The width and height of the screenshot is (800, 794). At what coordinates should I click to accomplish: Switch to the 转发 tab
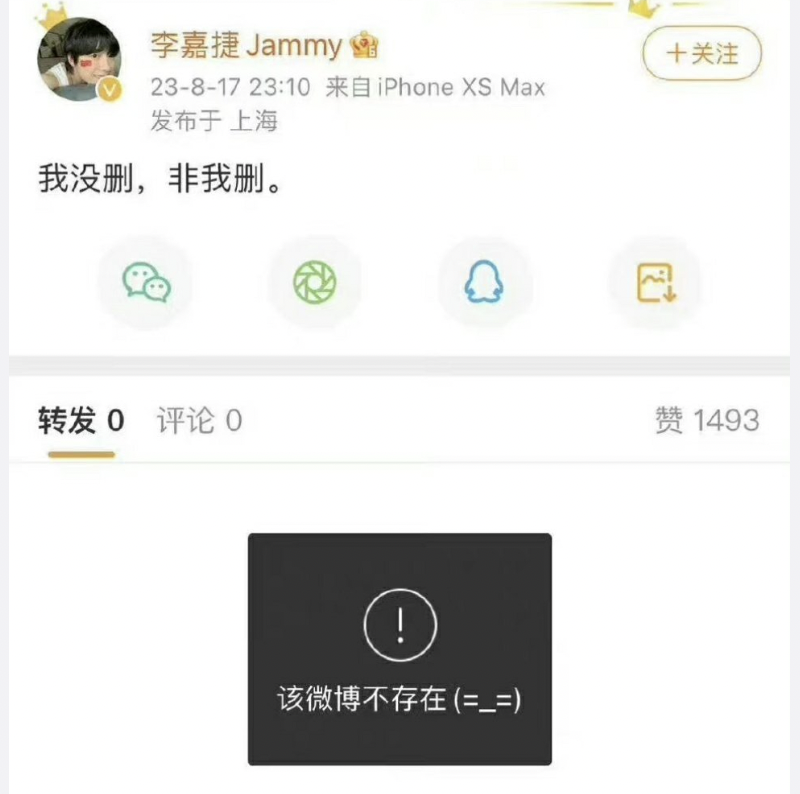pos(81,421)
